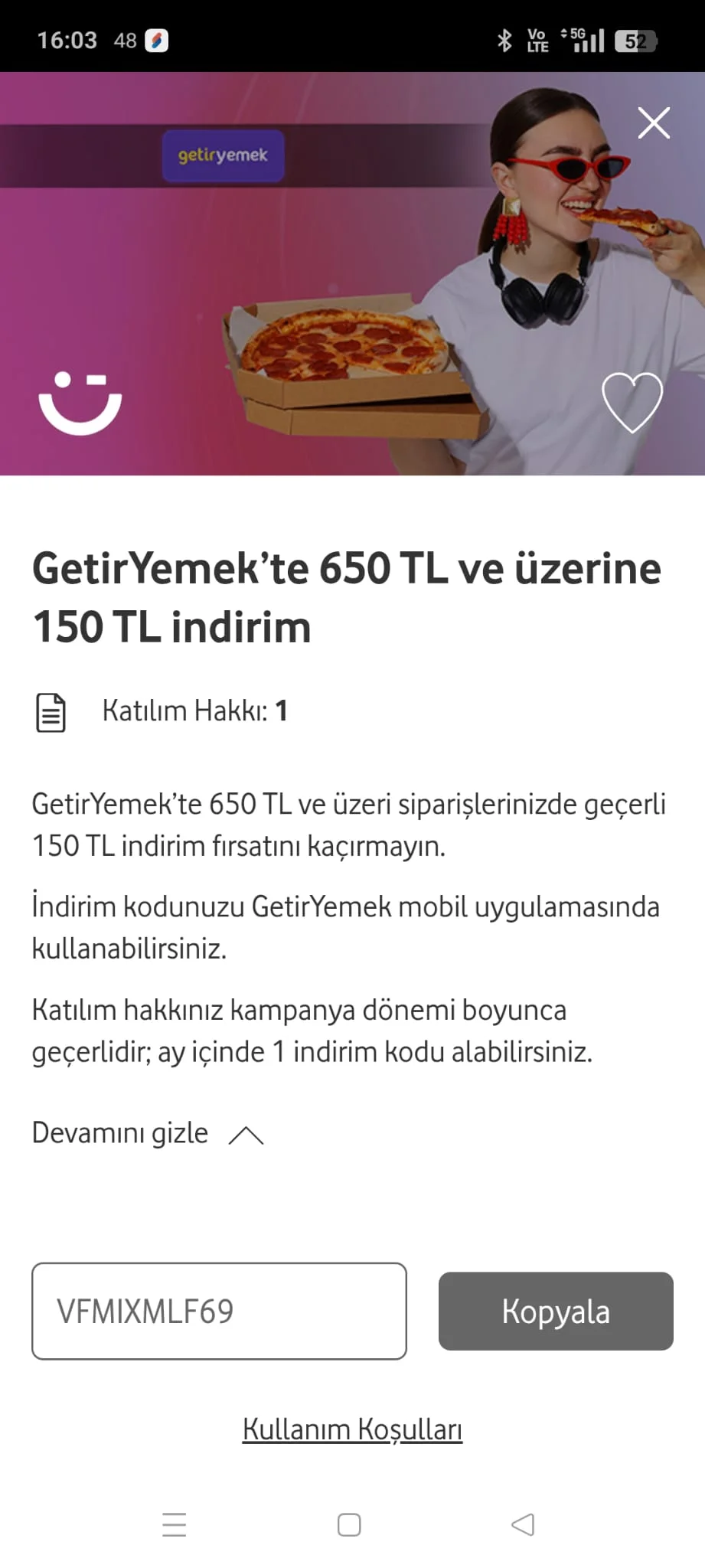Tap the document icon beside Katılım Hakkı
The height and width of the screenshot is (1568, 705).
click(51, 711)
